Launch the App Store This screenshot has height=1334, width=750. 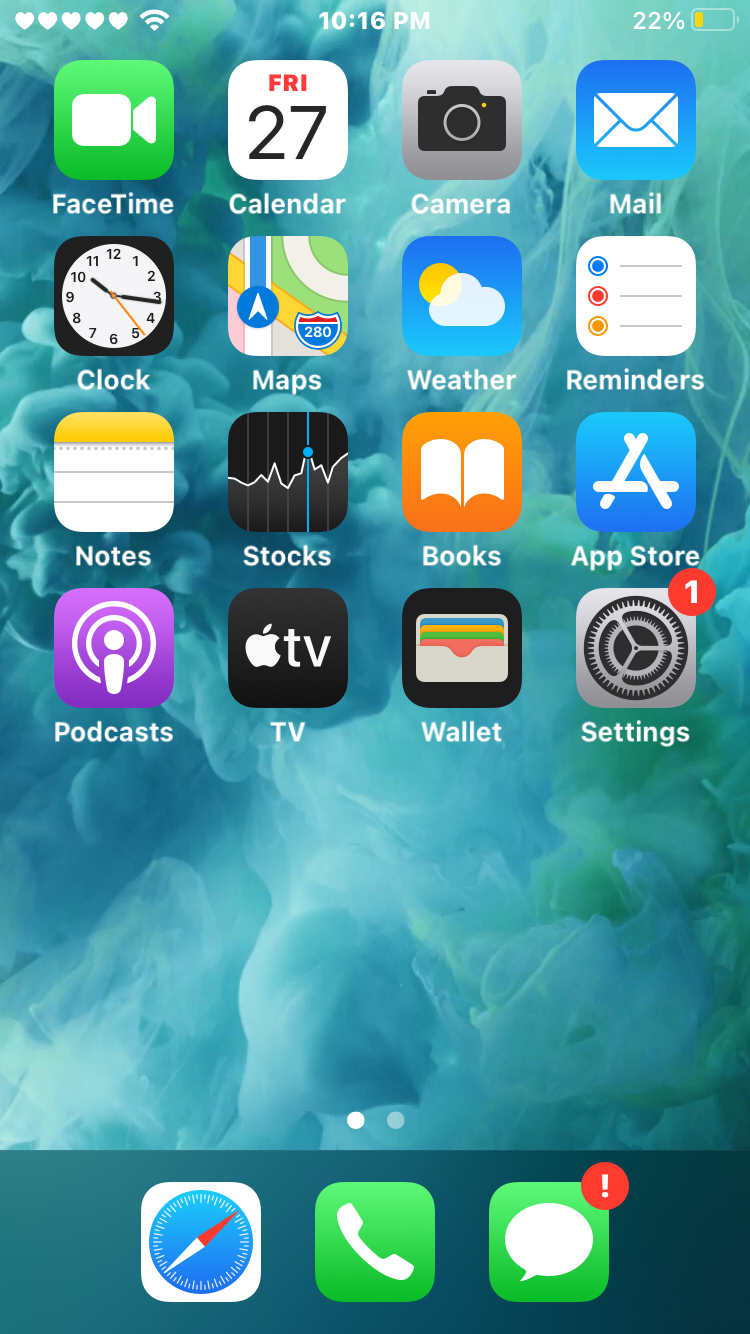[635, 472]
